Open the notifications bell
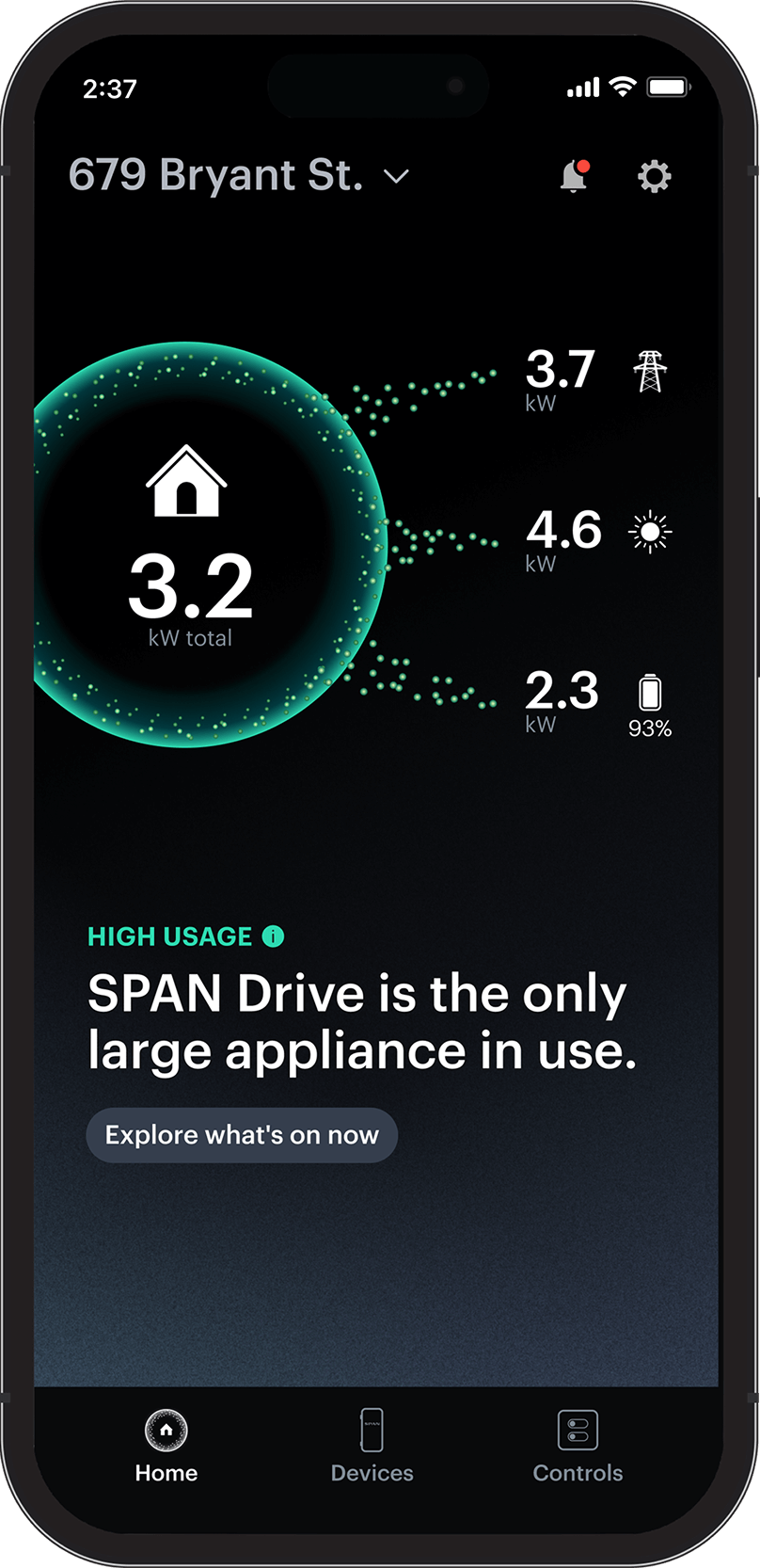 pos(574,176)
